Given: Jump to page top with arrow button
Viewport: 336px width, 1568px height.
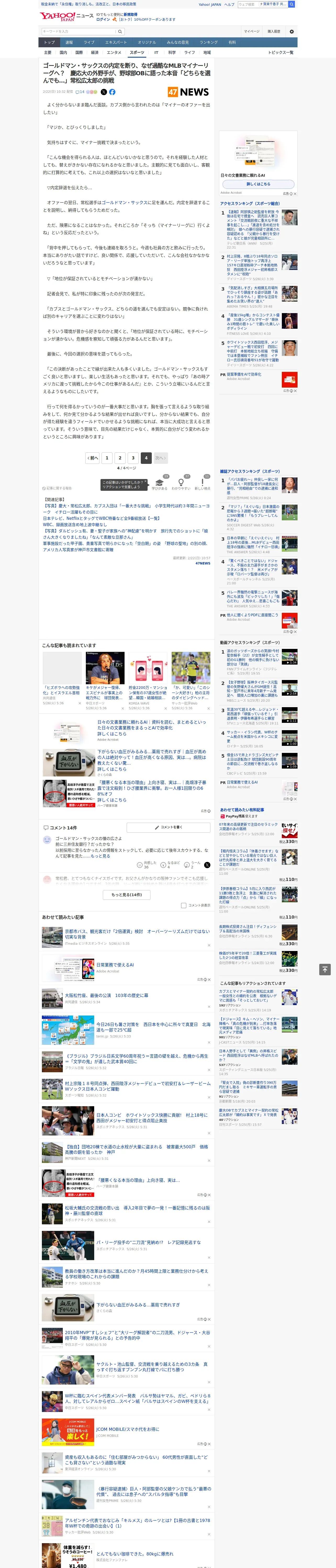Looking at the screenshot, I should coord(325,969).
